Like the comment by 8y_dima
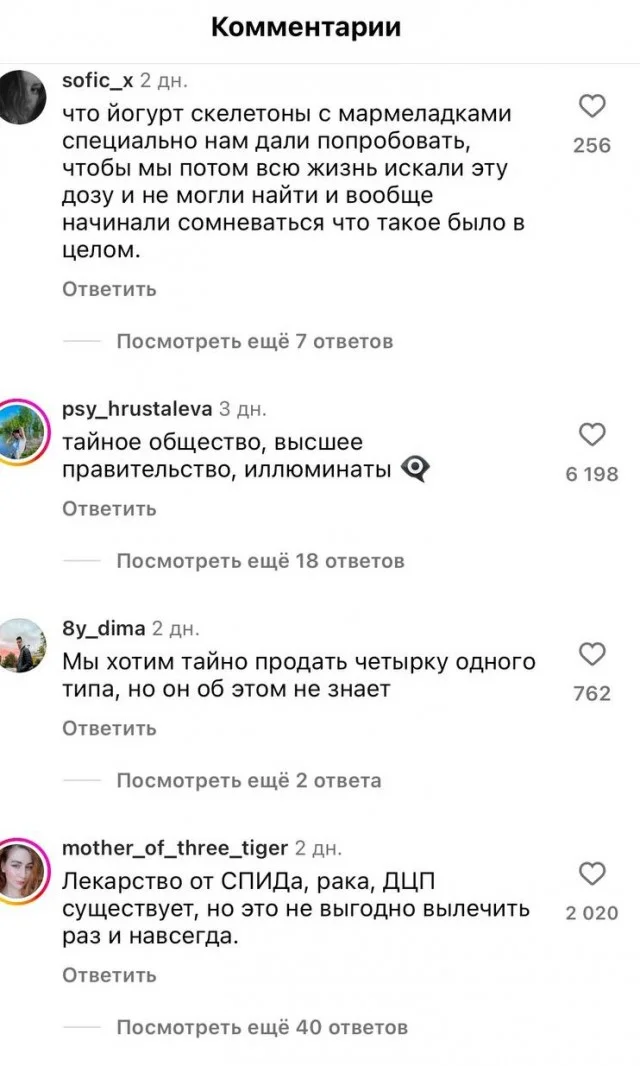 (592, 654)
